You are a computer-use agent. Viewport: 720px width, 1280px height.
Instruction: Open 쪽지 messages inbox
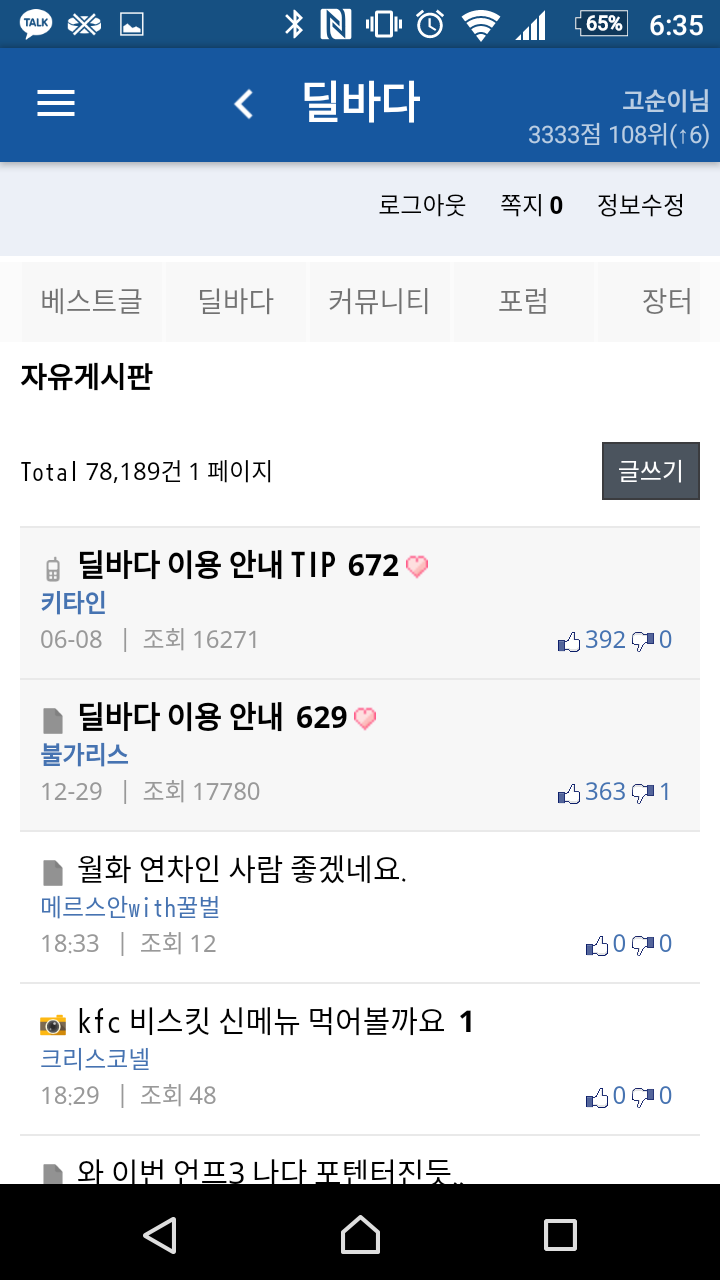531,205
